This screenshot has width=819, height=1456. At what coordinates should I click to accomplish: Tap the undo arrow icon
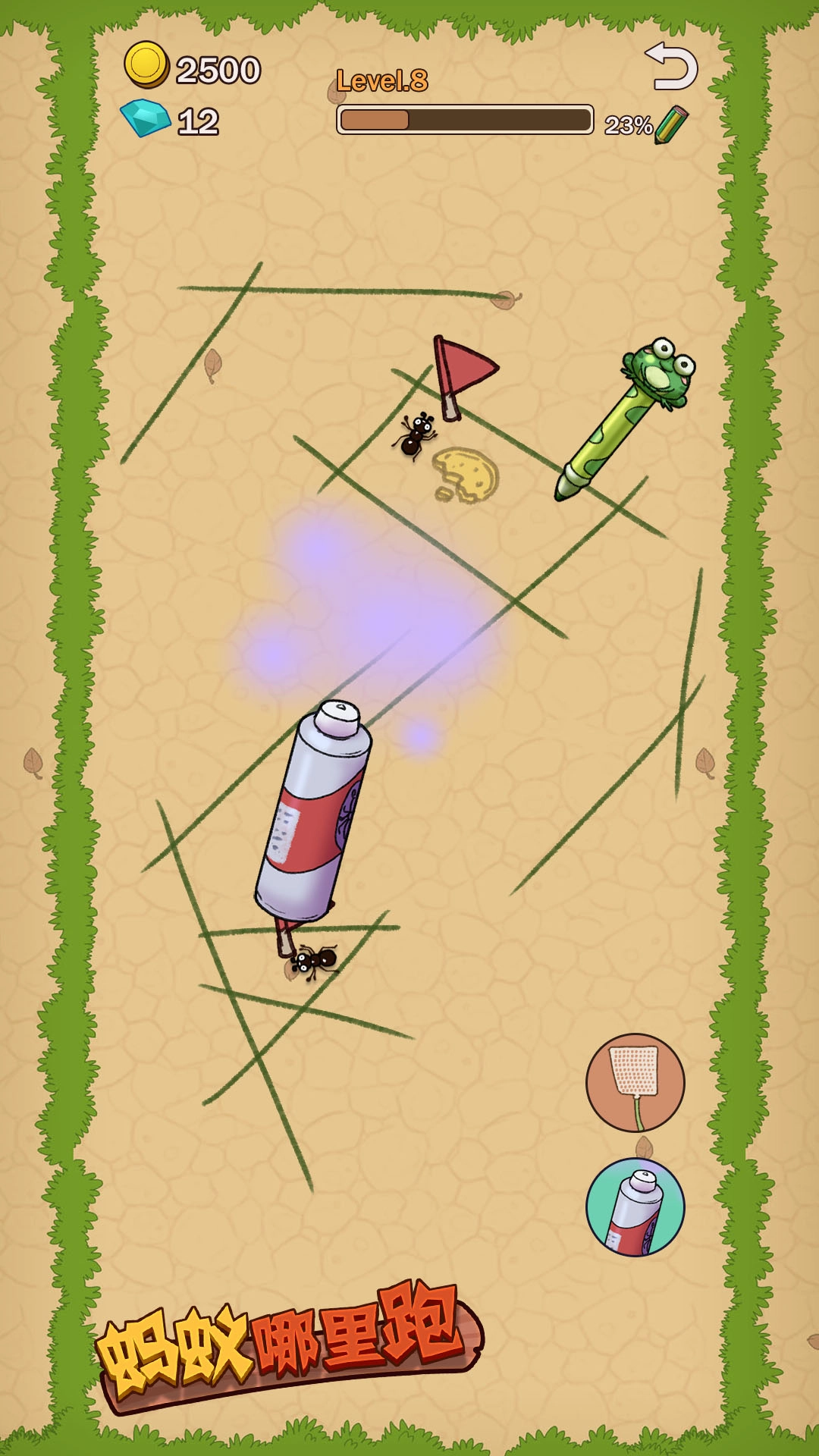pyautogui.click(x=671, y=67)
